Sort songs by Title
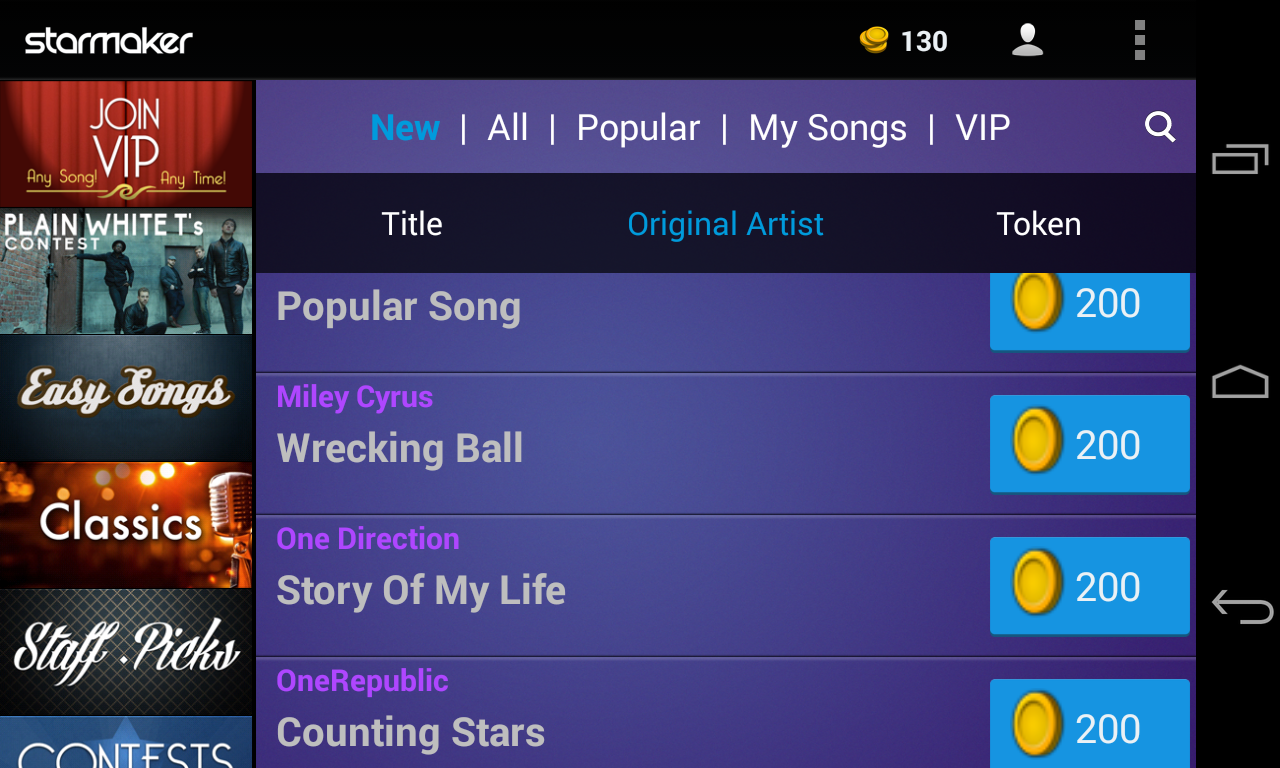Viewport: 1280px width, 768px height. pos(411,224)
